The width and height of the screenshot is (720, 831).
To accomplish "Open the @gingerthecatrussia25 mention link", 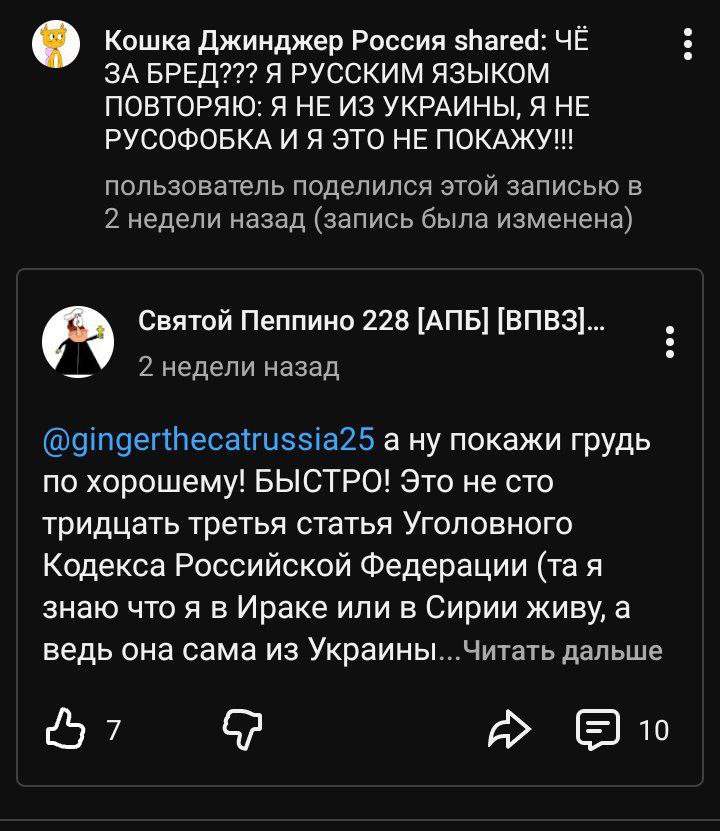I will [208, 440].
